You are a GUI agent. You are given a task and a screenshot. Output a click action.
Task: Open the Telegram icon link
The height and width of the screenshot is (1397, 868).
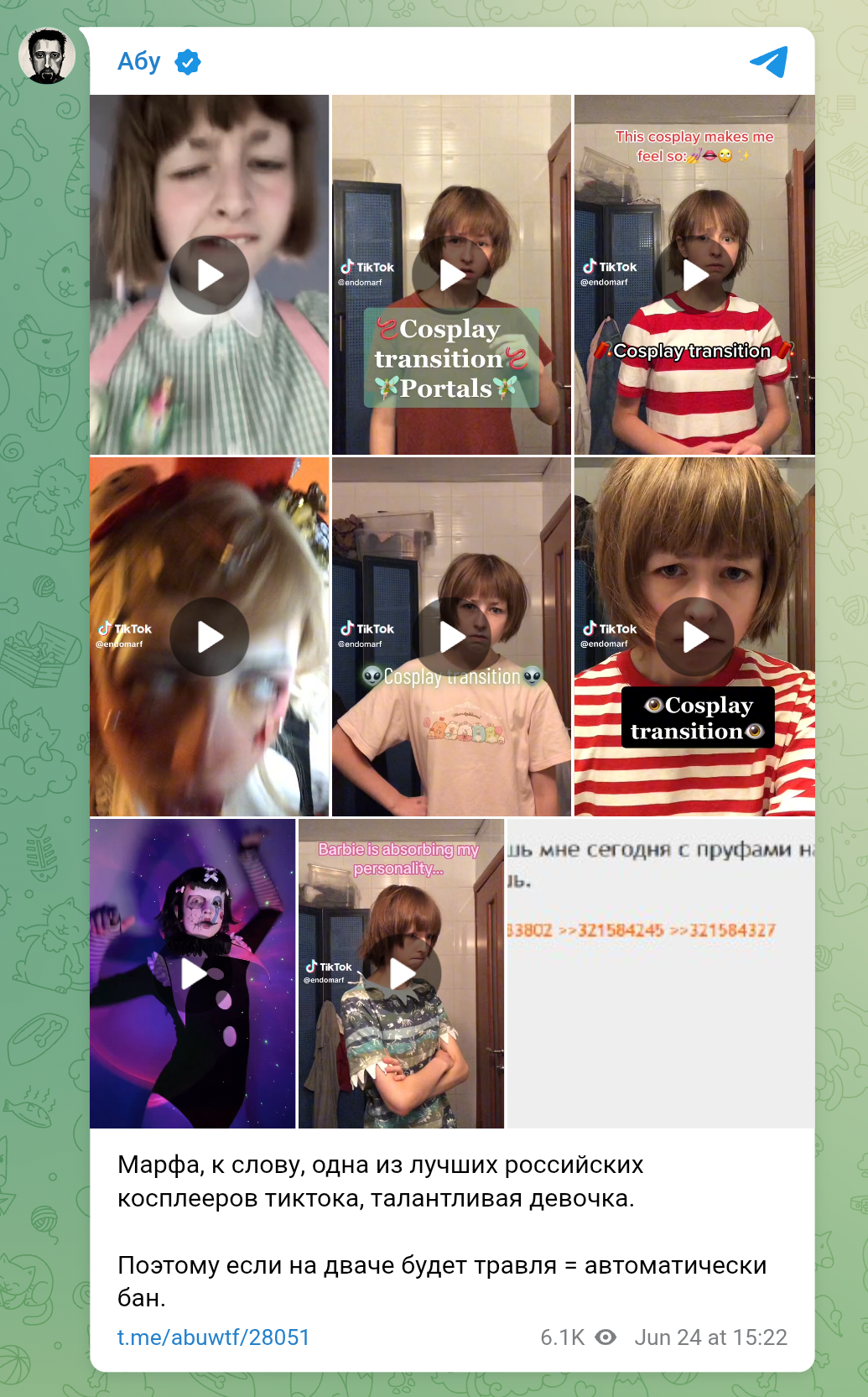click(x=768, y=62)
